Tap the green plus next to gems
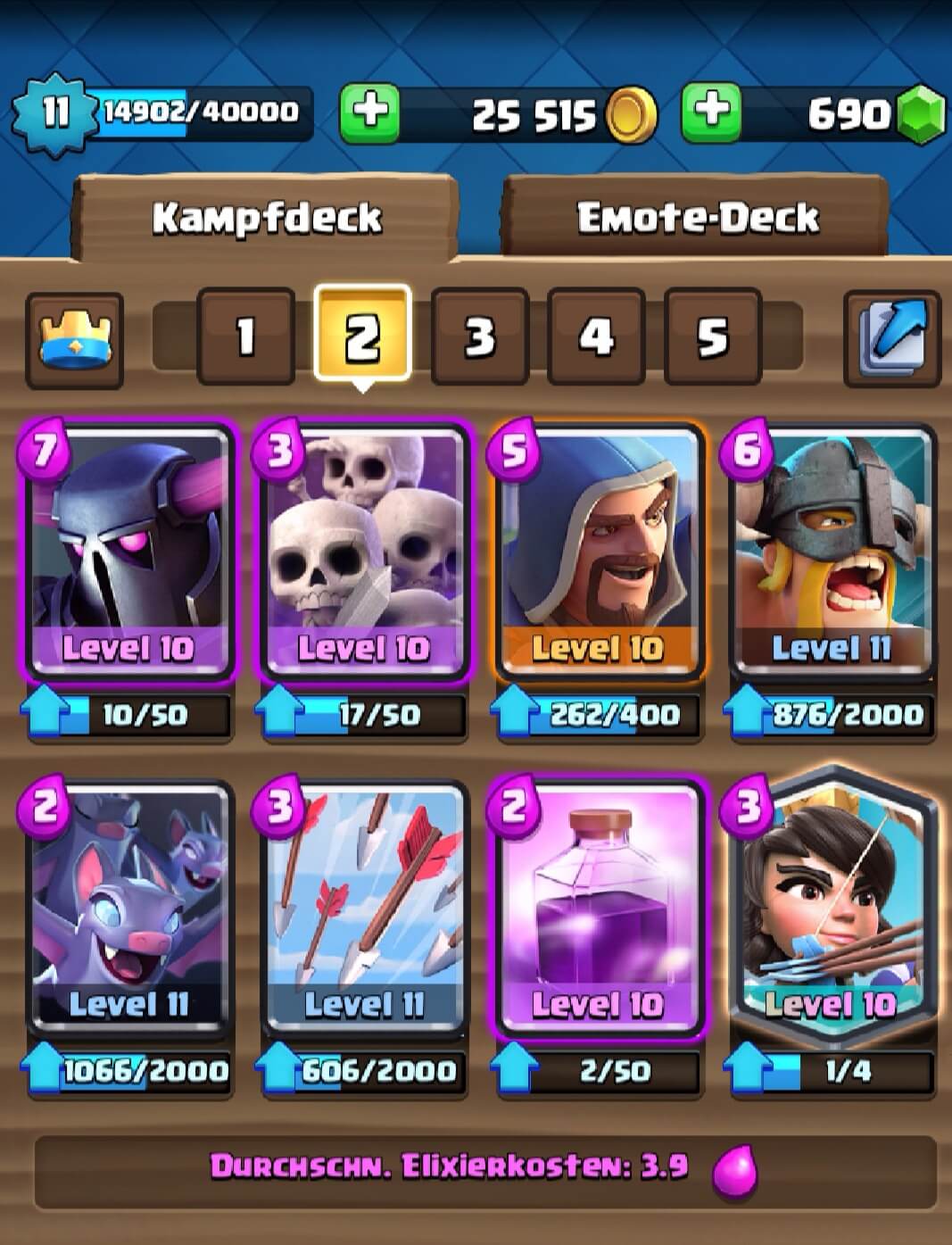The width and height of the screenshot is (952, 1245). tap(711, 112)
